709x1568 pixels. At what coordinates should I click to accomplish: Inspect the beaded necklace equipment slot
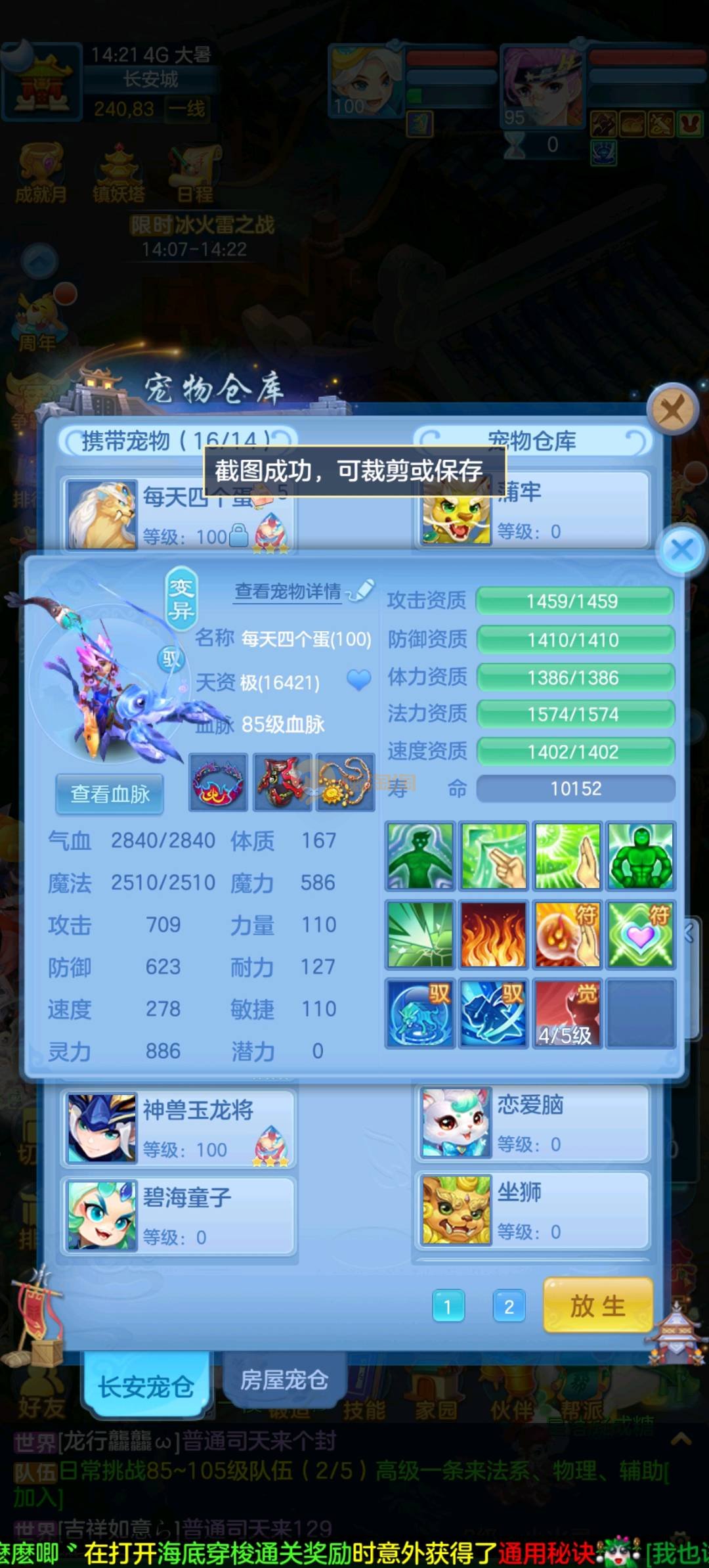coord(345,782)
